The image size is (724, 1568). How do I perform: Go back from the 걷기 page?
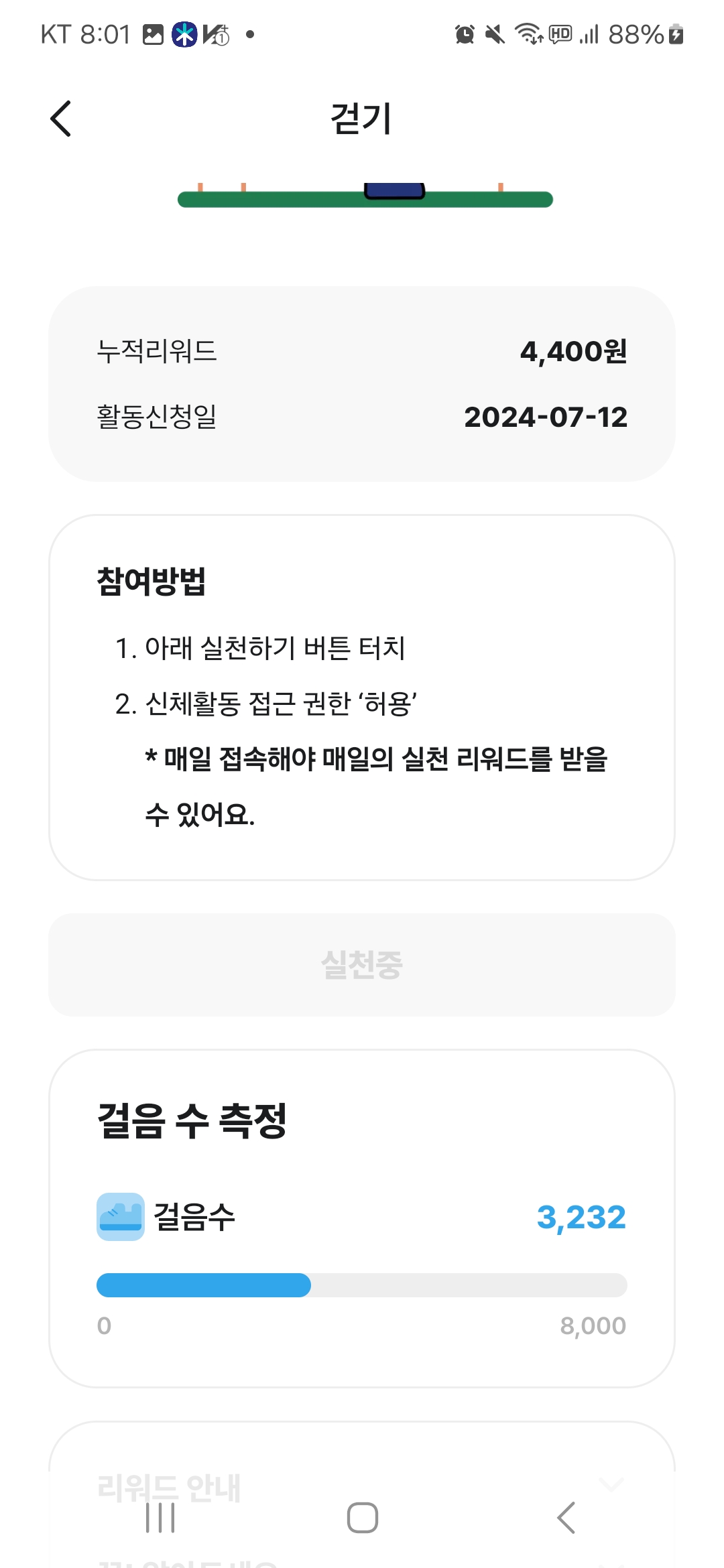coord(61,119)
